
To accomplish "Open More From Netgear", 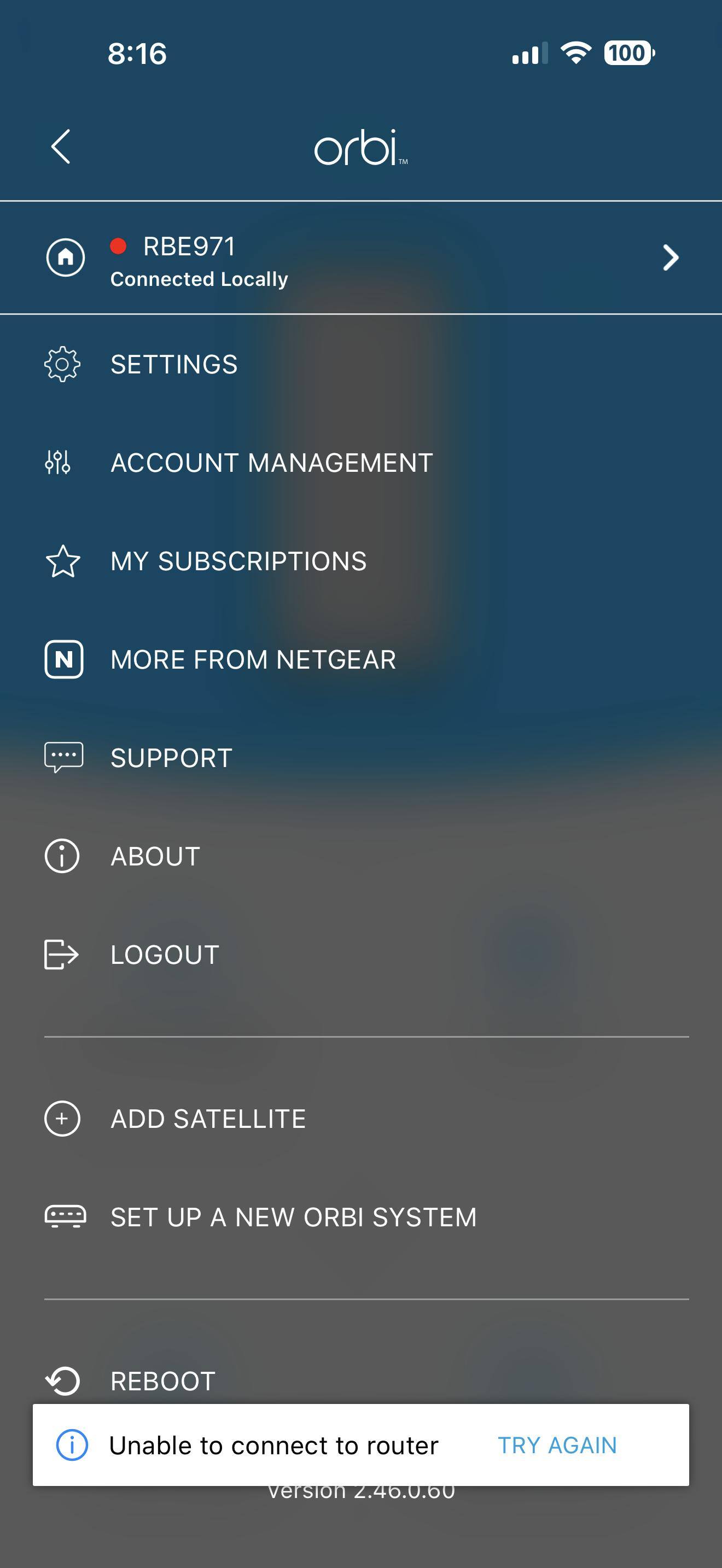I will click(x=253, y=660).
